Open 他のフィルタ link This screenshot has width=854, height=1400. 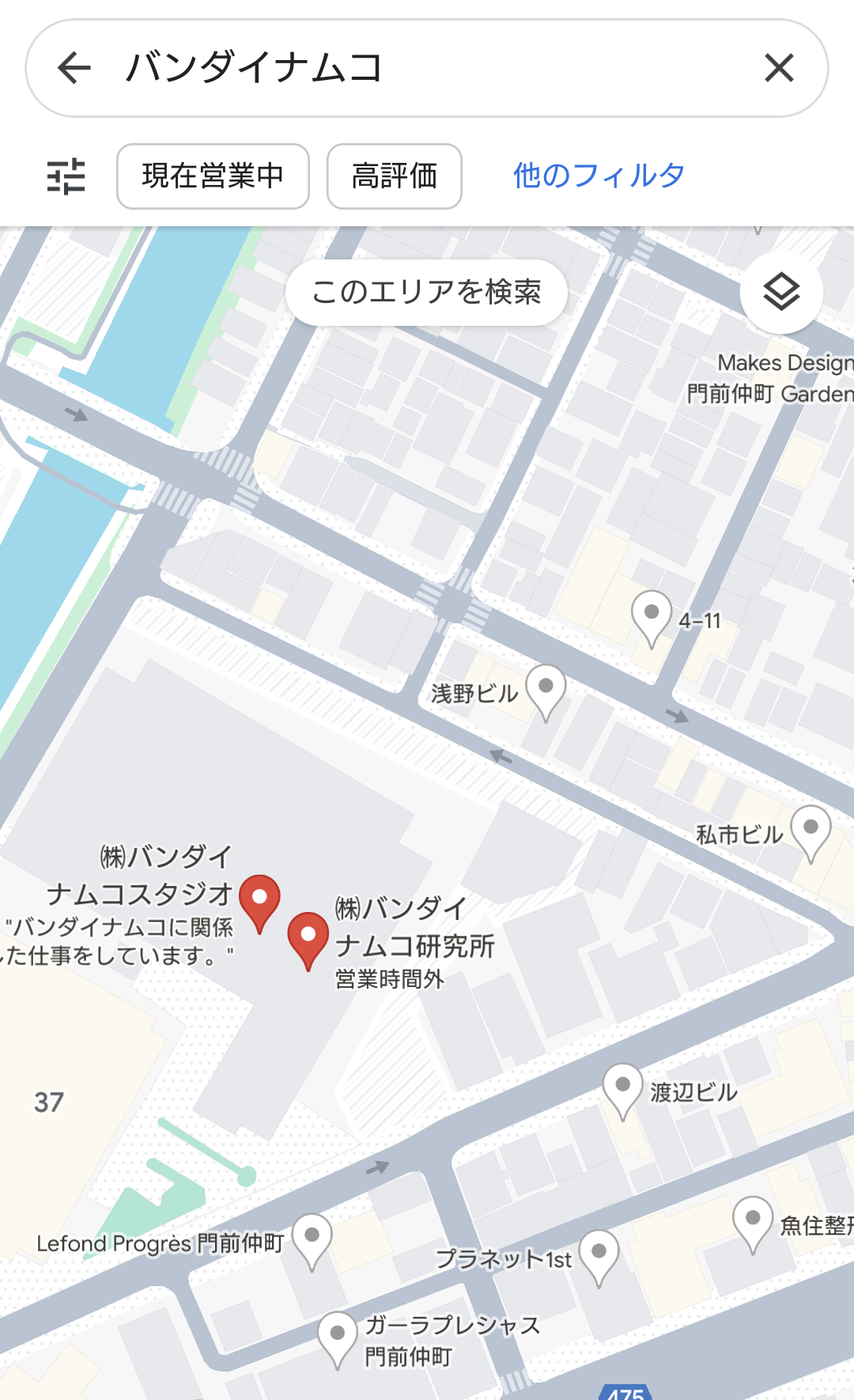599,176
